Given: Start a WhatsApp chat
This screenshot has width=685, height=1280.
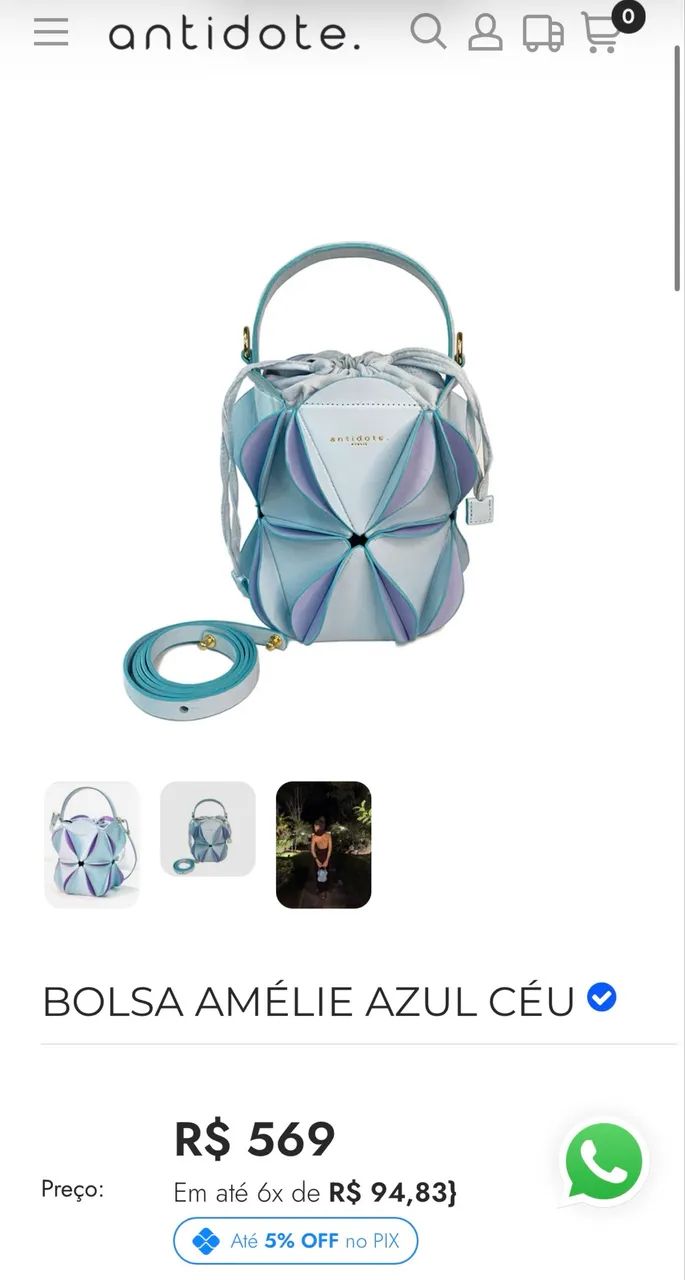Looking at the screenshot, I should [x=604, y=1162].
